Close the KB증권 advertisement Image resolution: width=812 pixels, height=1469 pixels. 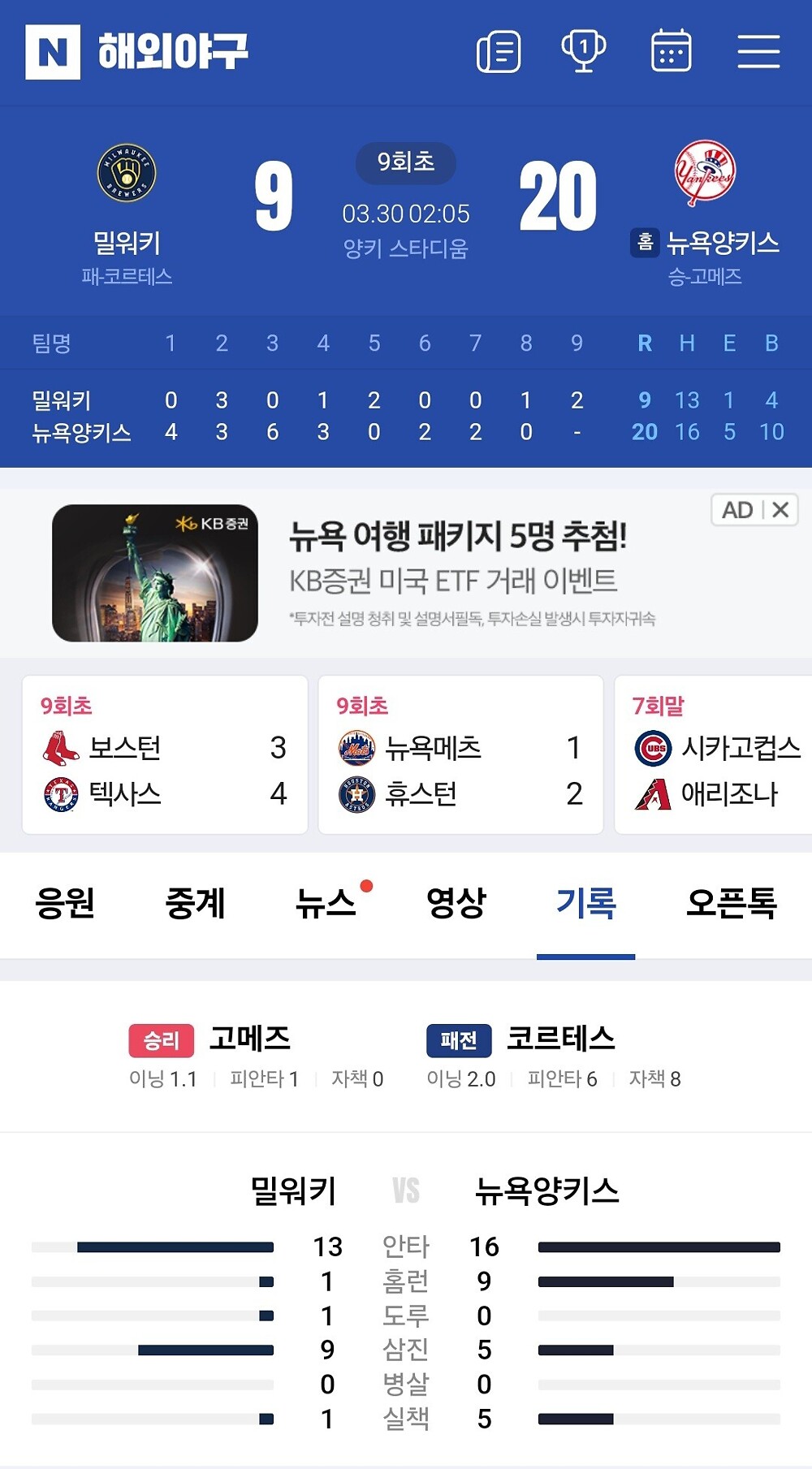pyautogui.click(x=778, y=510)
